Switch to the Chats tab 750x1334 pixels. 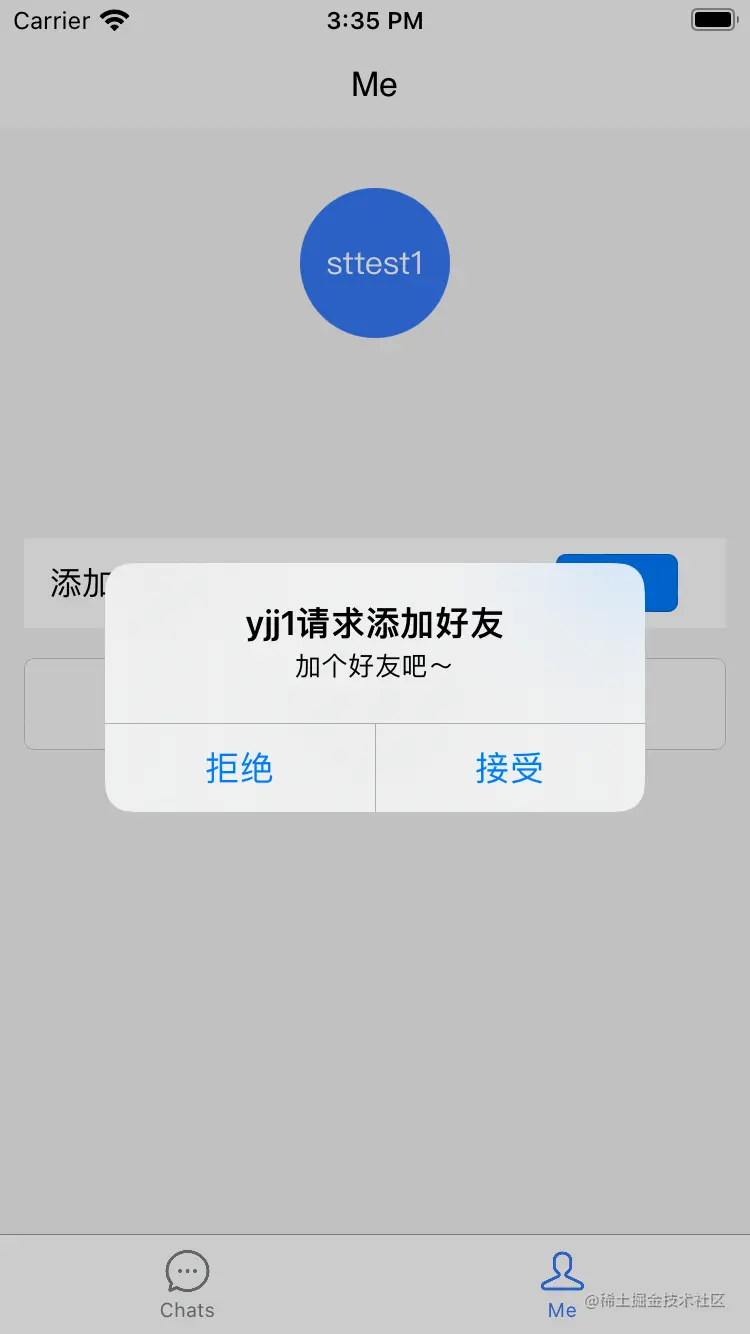click(187, 1284)
